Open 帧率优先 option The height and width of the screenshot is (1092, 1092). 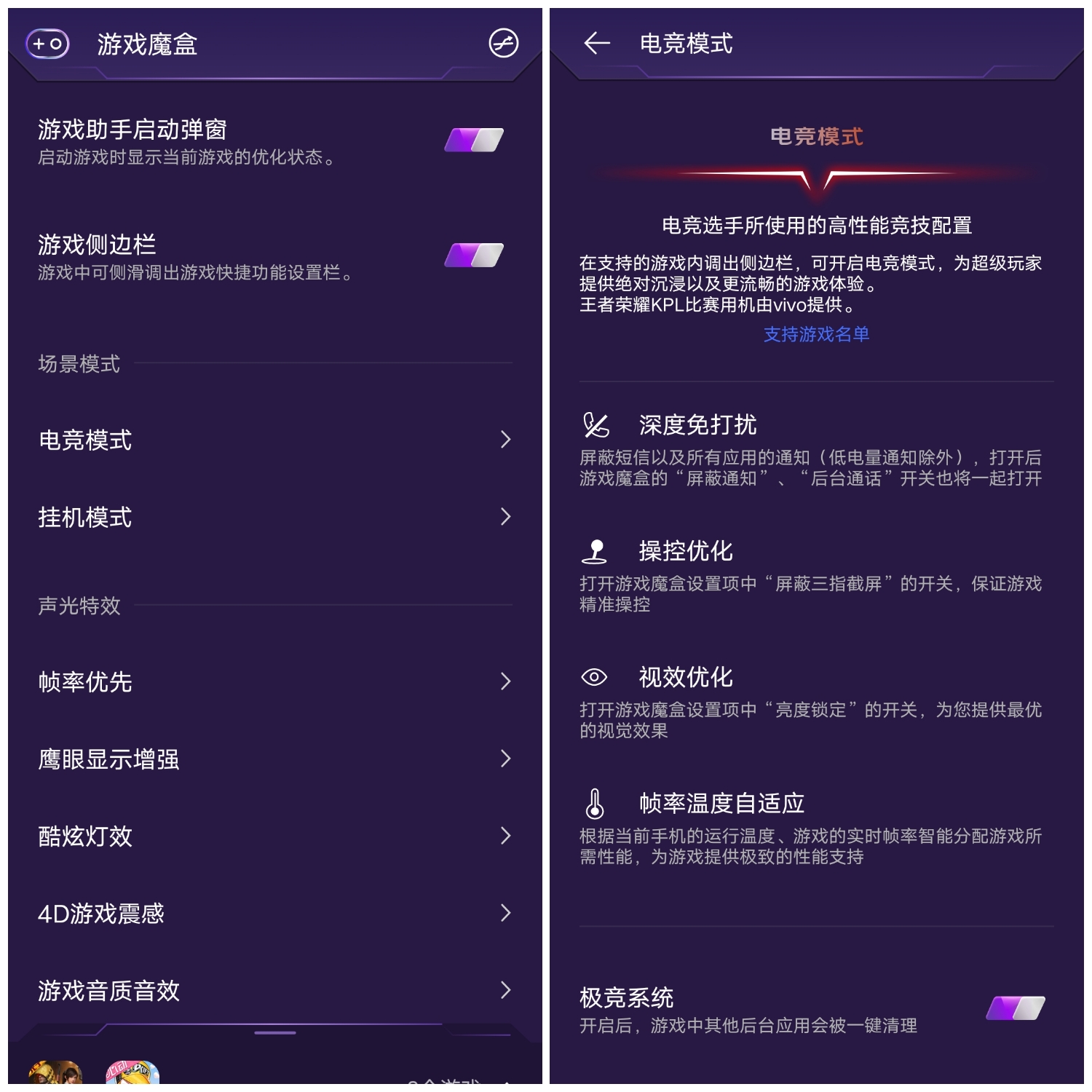(274, 681)
